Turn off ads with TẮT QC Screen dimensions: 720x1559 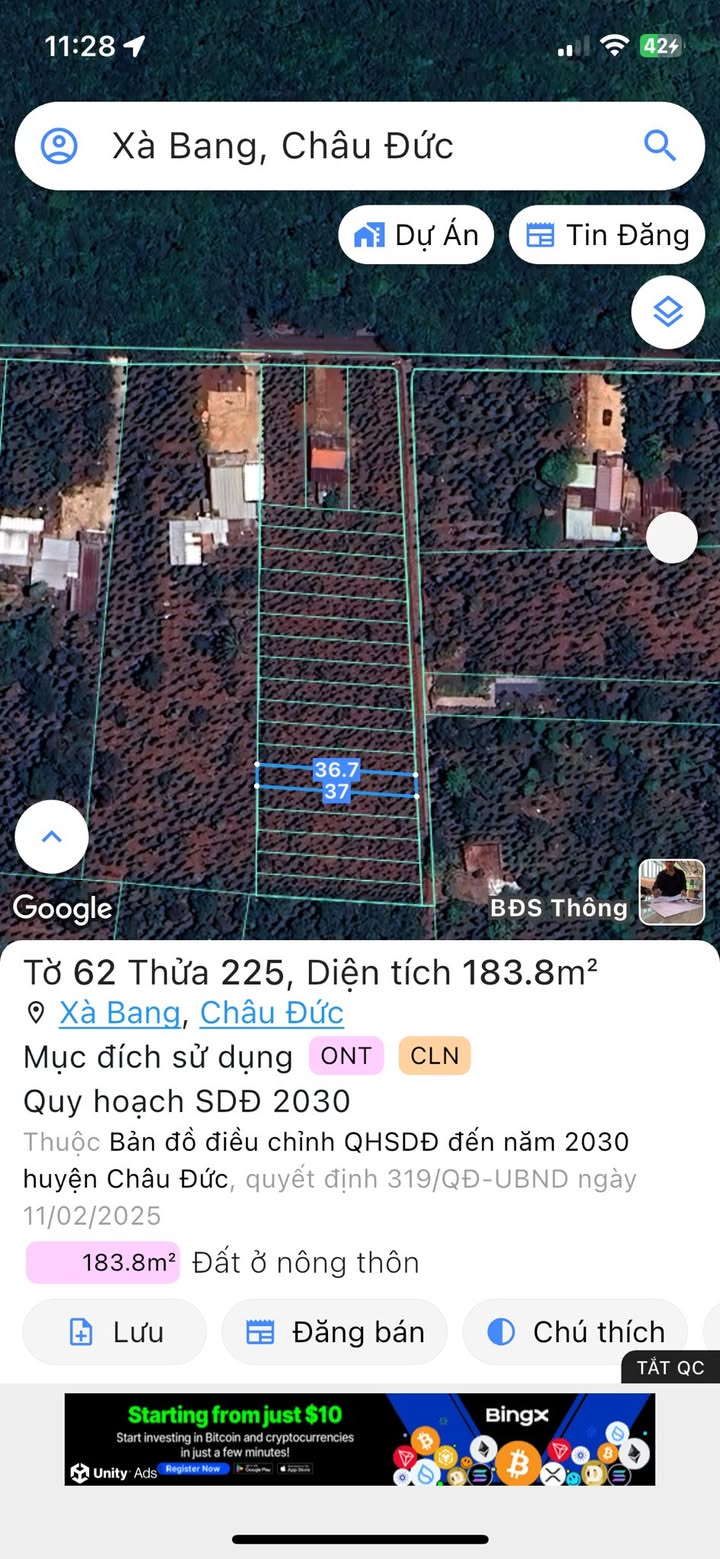[671, 1367]
